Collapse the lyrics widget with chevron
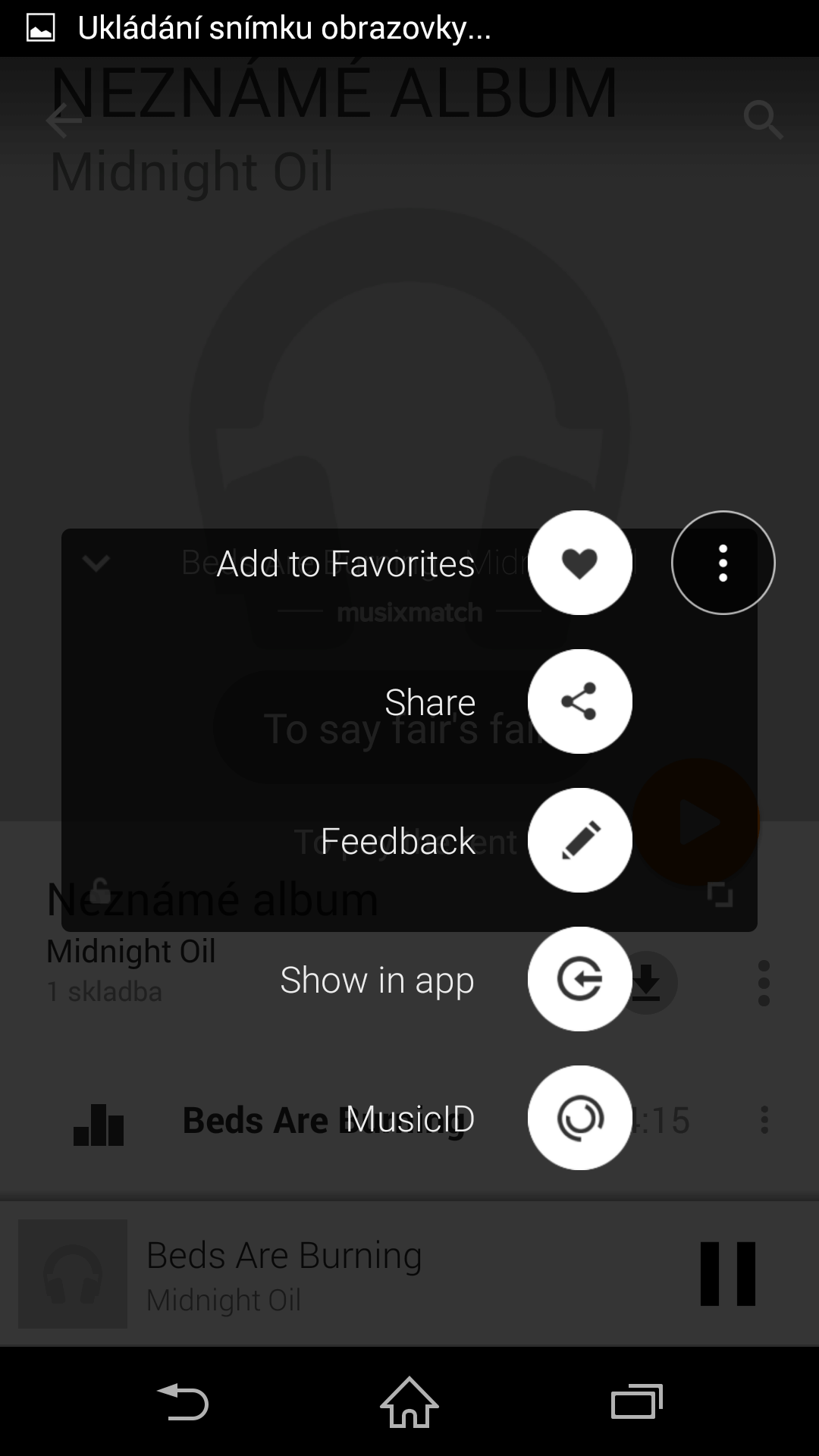This screenshot has width=819, height=1456. click(96, 563)
